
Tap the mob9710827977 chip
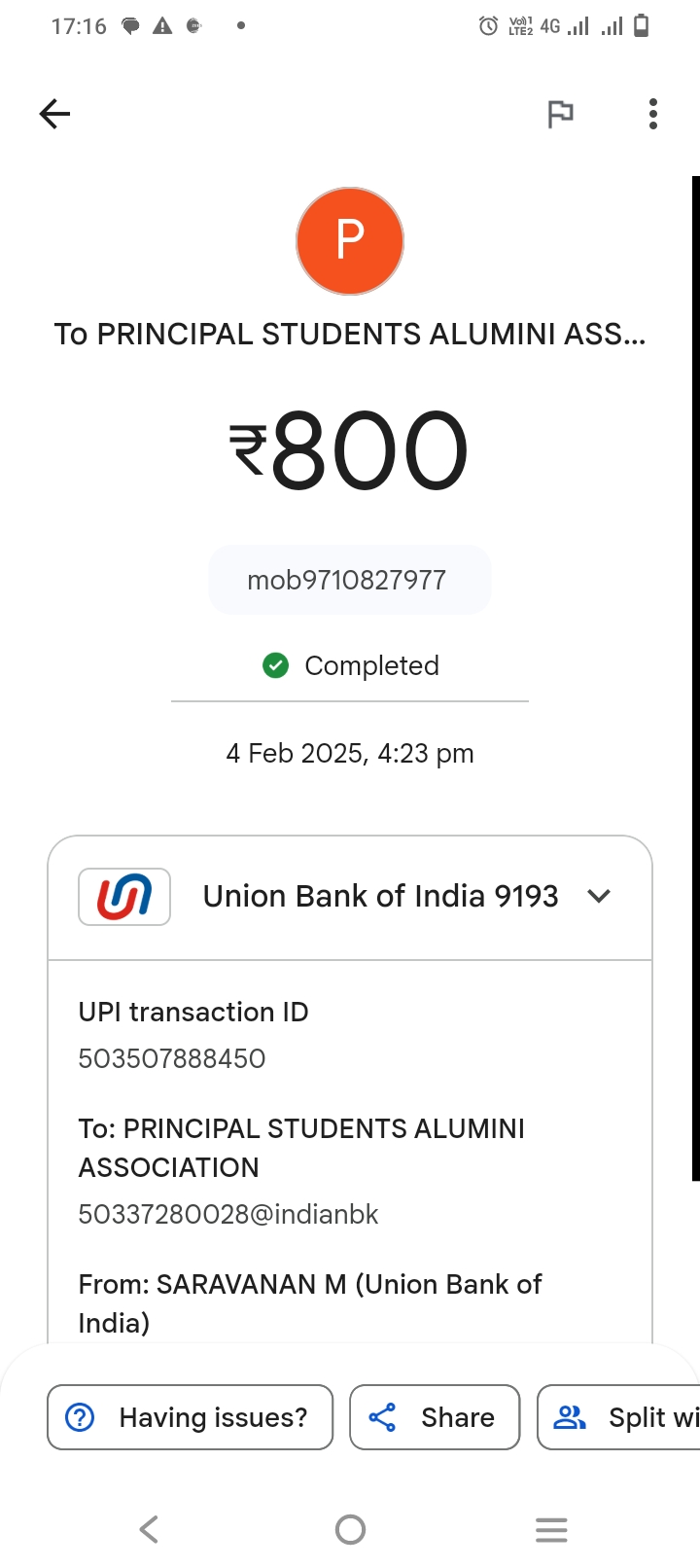click(x=349, y=580)
